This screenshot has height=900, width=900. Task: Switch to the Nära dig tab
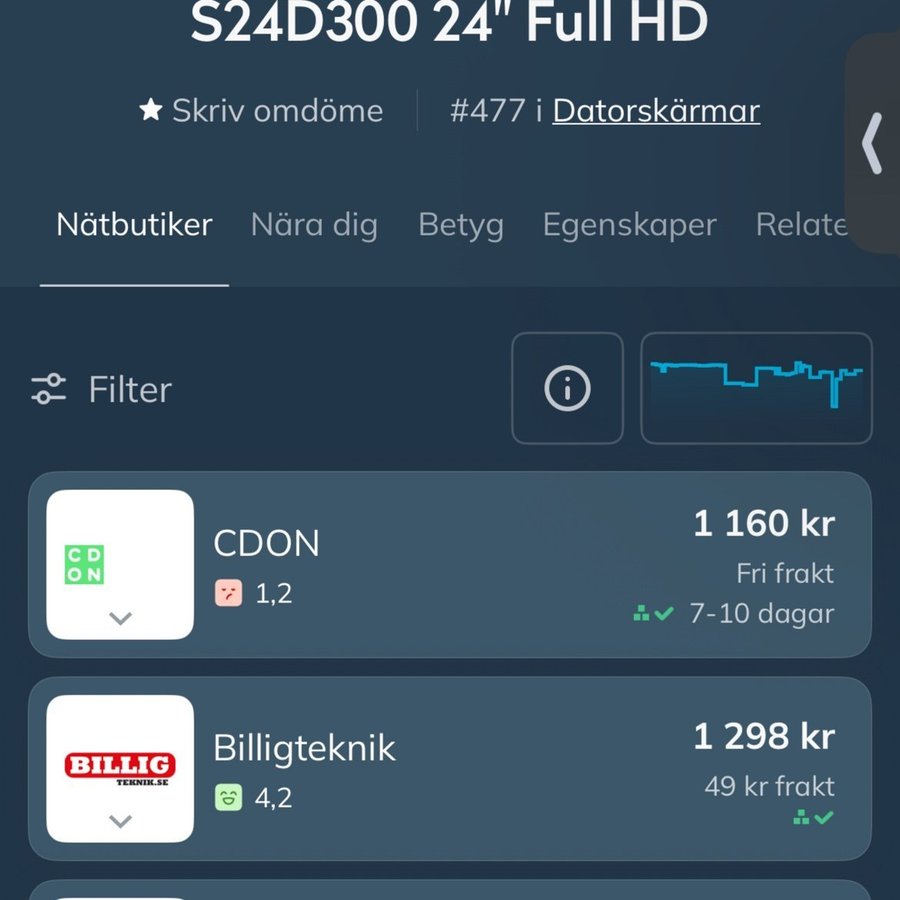(314, 225)
